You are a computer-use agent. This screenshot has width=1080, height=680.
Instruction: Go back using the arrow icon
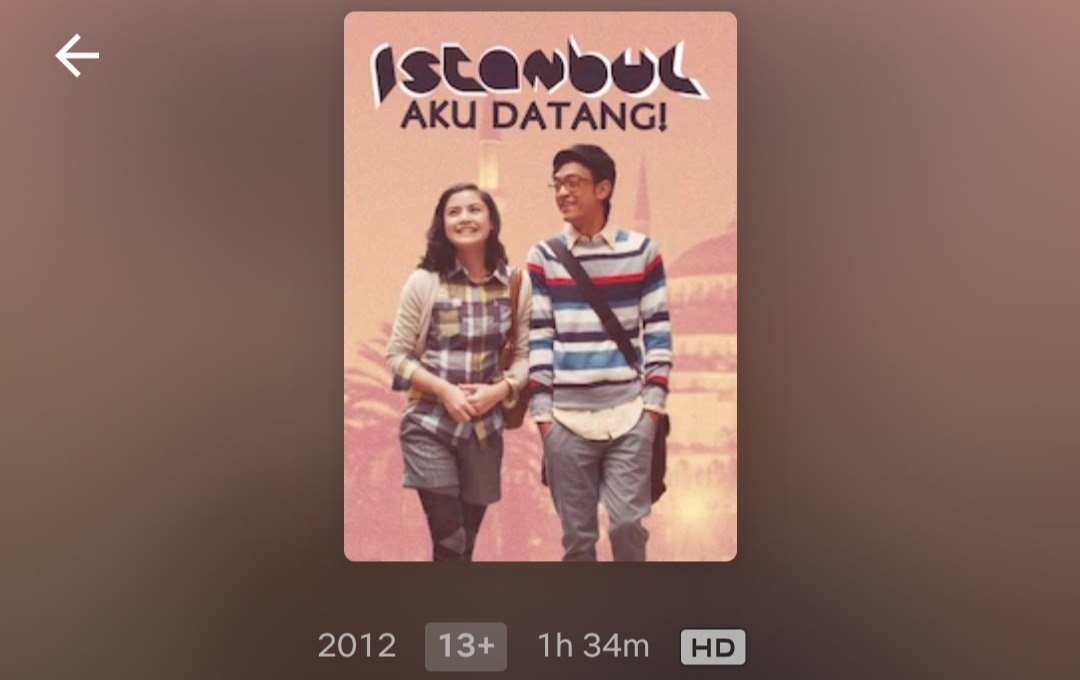click(x=77, y=56)
